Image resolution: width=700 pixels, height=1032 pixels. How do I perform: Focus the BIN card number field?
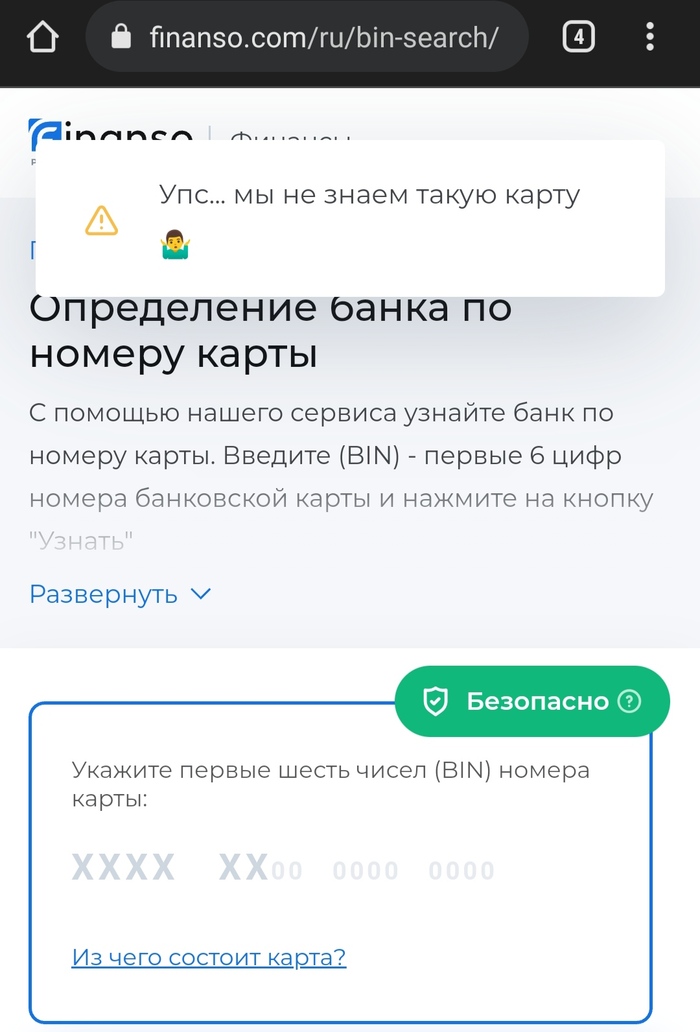pyautogui.click(x=283, y=869)
